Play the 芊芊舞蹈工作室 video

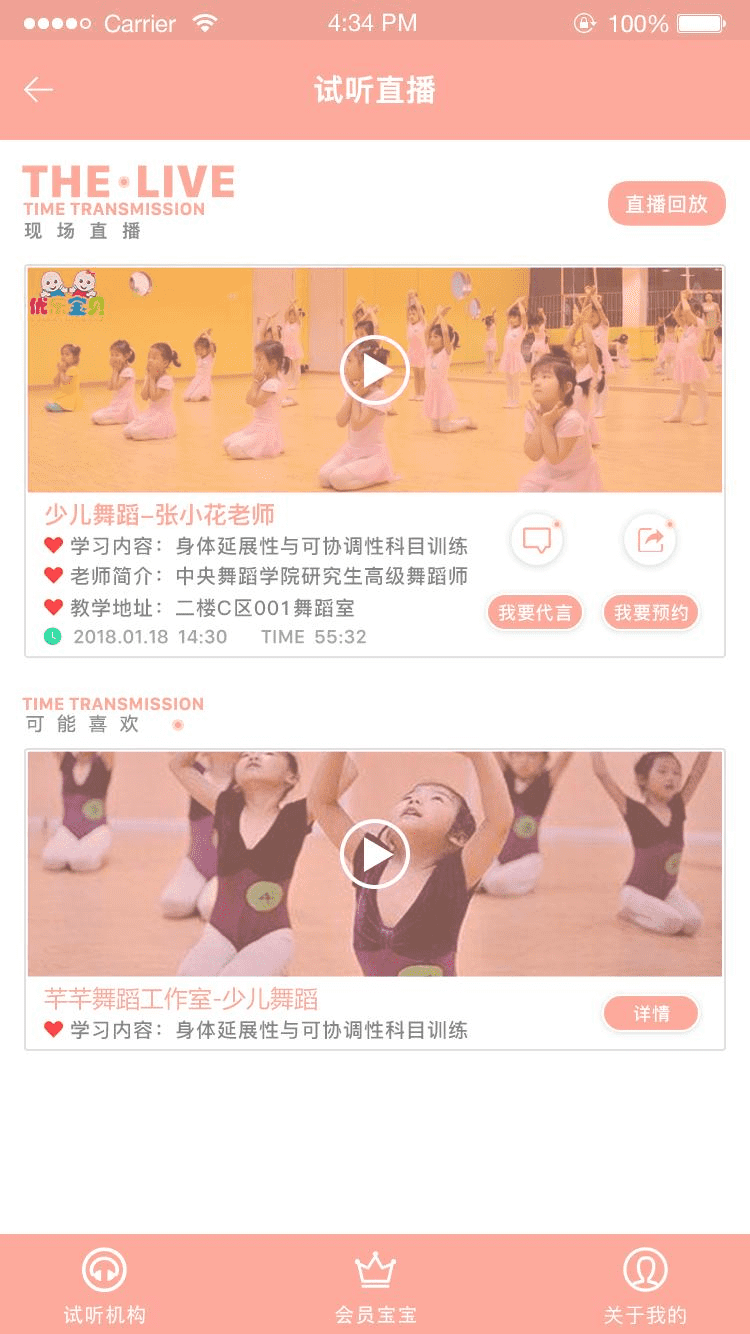(375, 854)
